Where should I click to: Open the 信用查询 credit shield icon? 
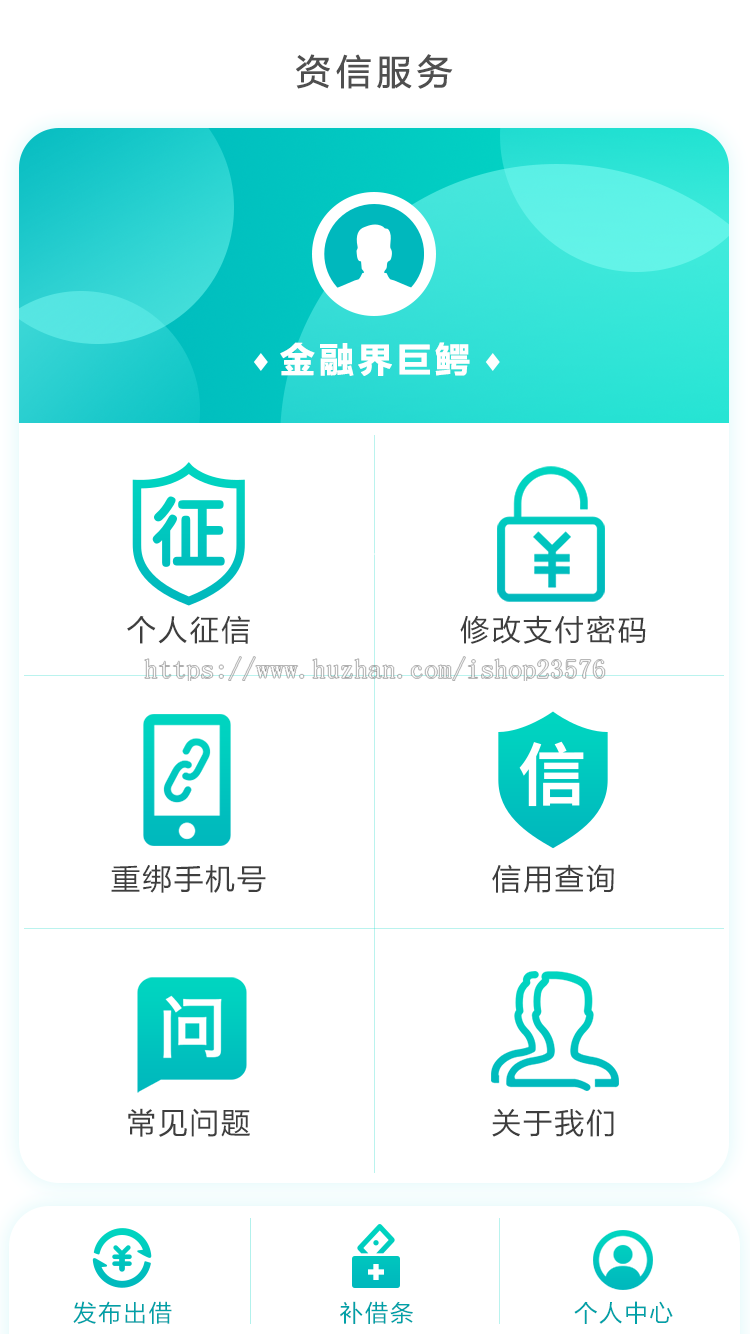click(x=551, y=780)
